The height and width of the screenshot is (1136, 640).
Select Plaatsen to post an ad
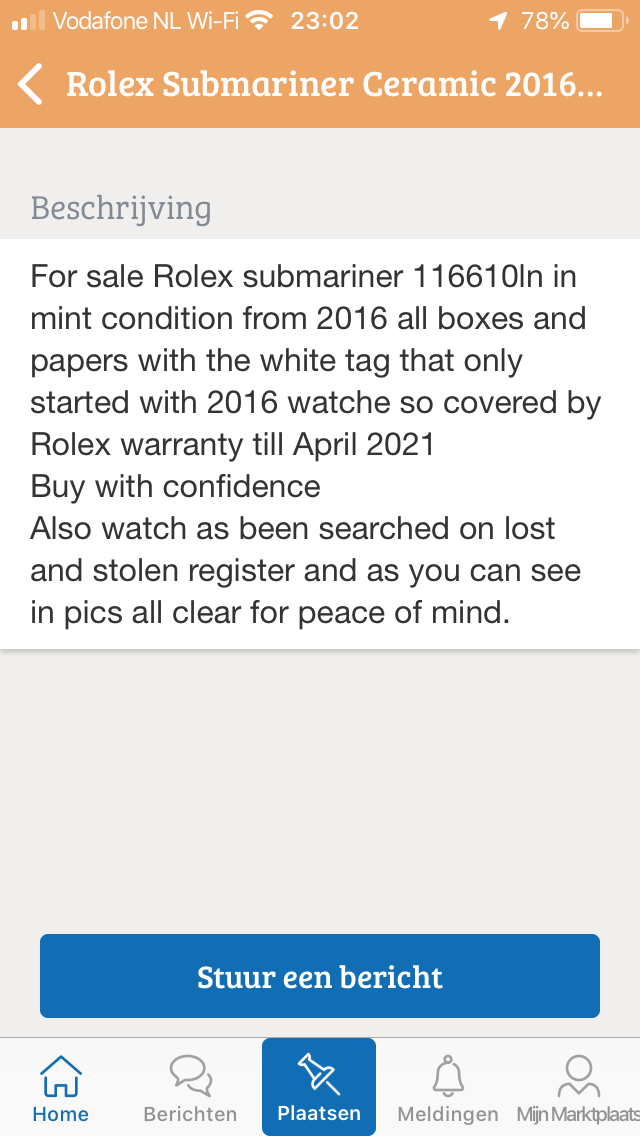(x=319, y=1087)
